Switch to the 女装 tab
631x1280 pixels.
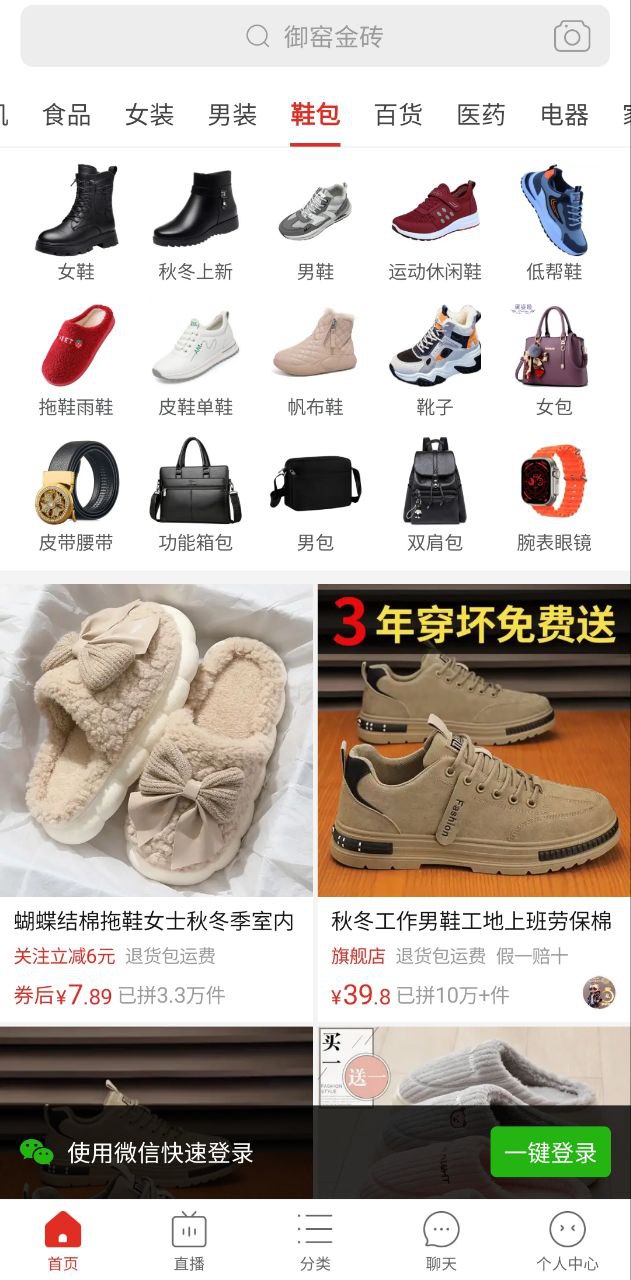point(150,115)
